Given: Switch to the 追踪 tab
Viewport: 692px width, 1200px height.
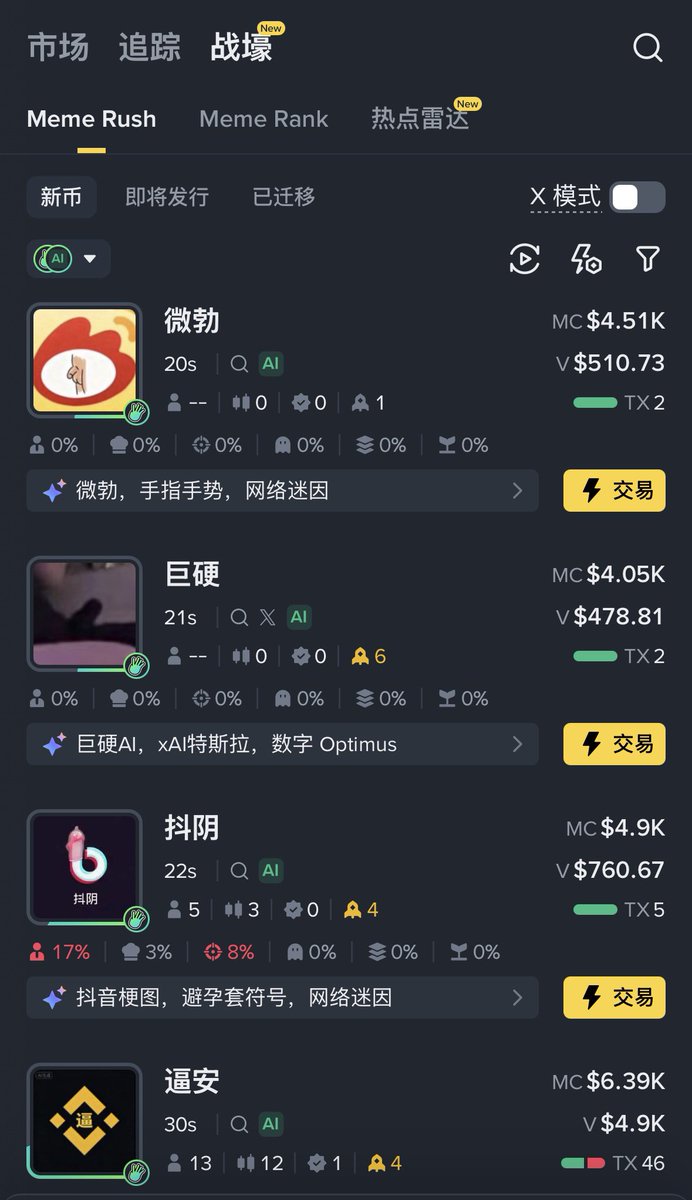Looking at the screenshot, I should coord(150,47).
